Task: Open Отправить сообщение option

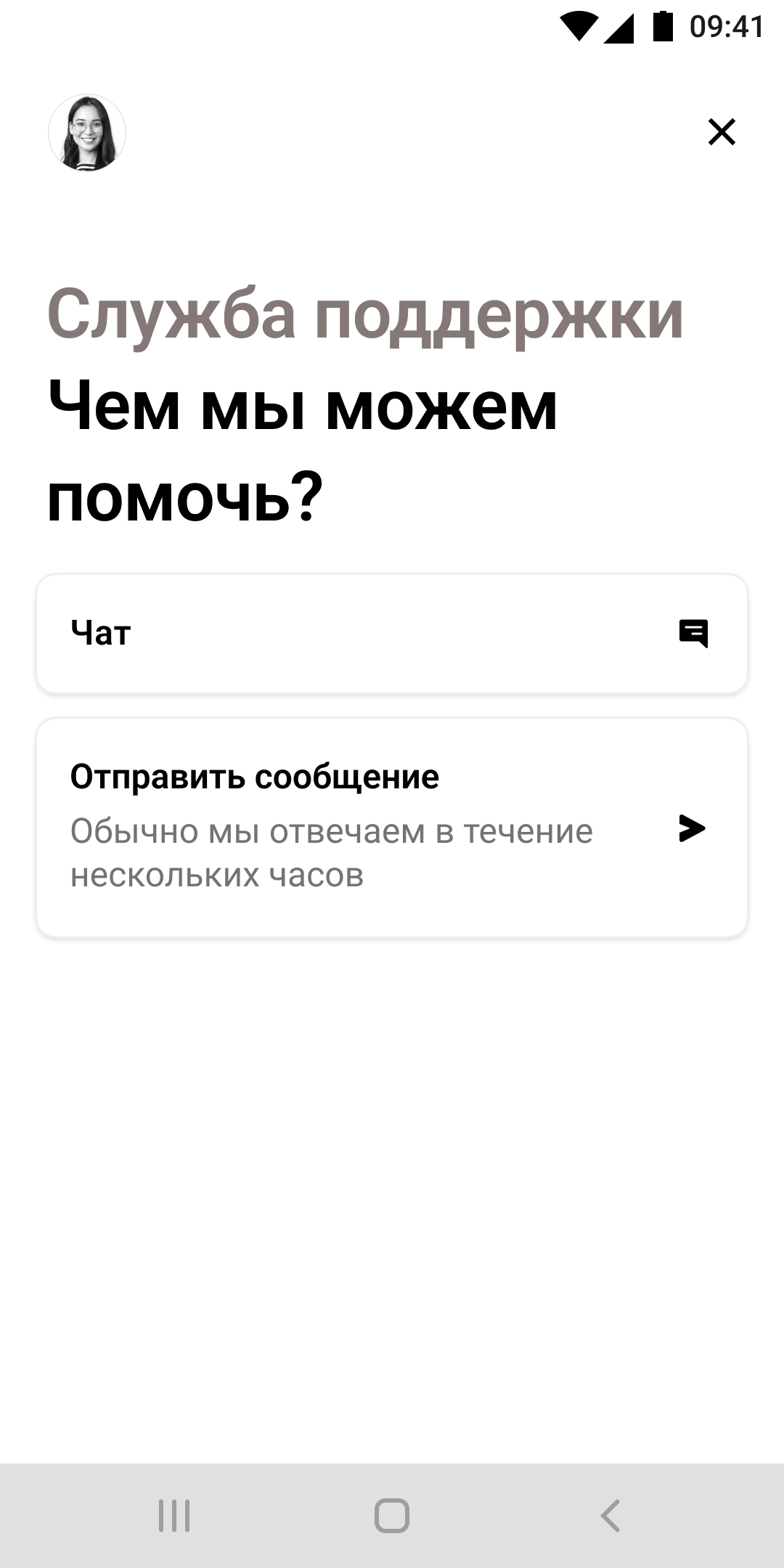Action: point(392,828)
